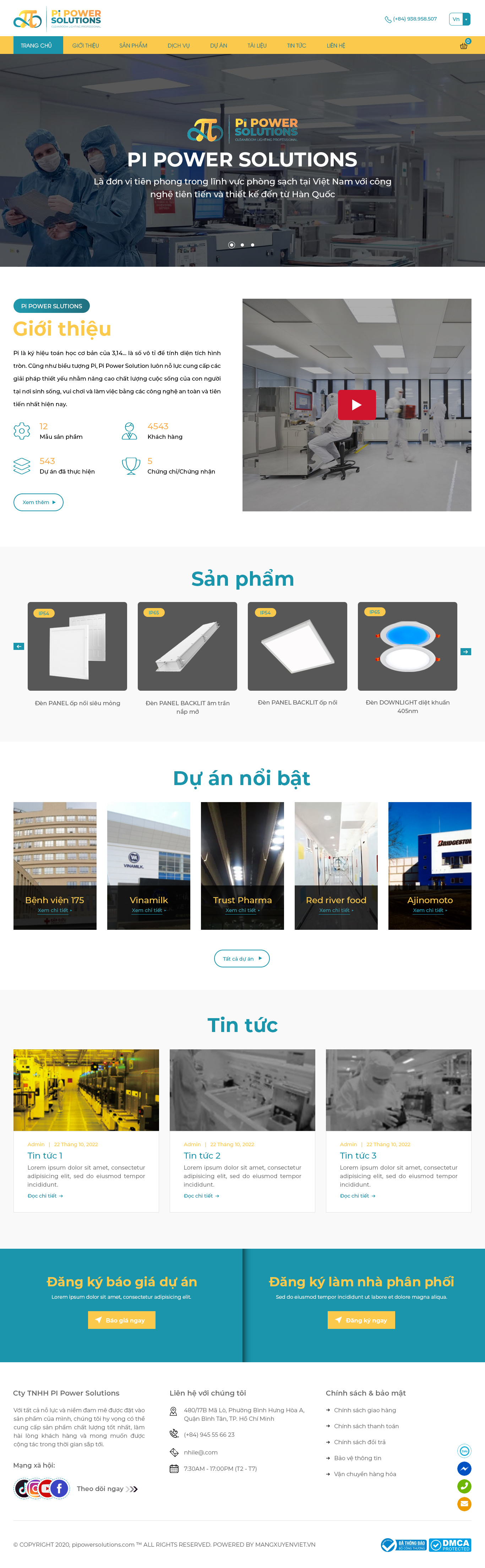Open the Vinamilk project card
485x1568 pixels.
pyautogui.click(x=149, y=866)
